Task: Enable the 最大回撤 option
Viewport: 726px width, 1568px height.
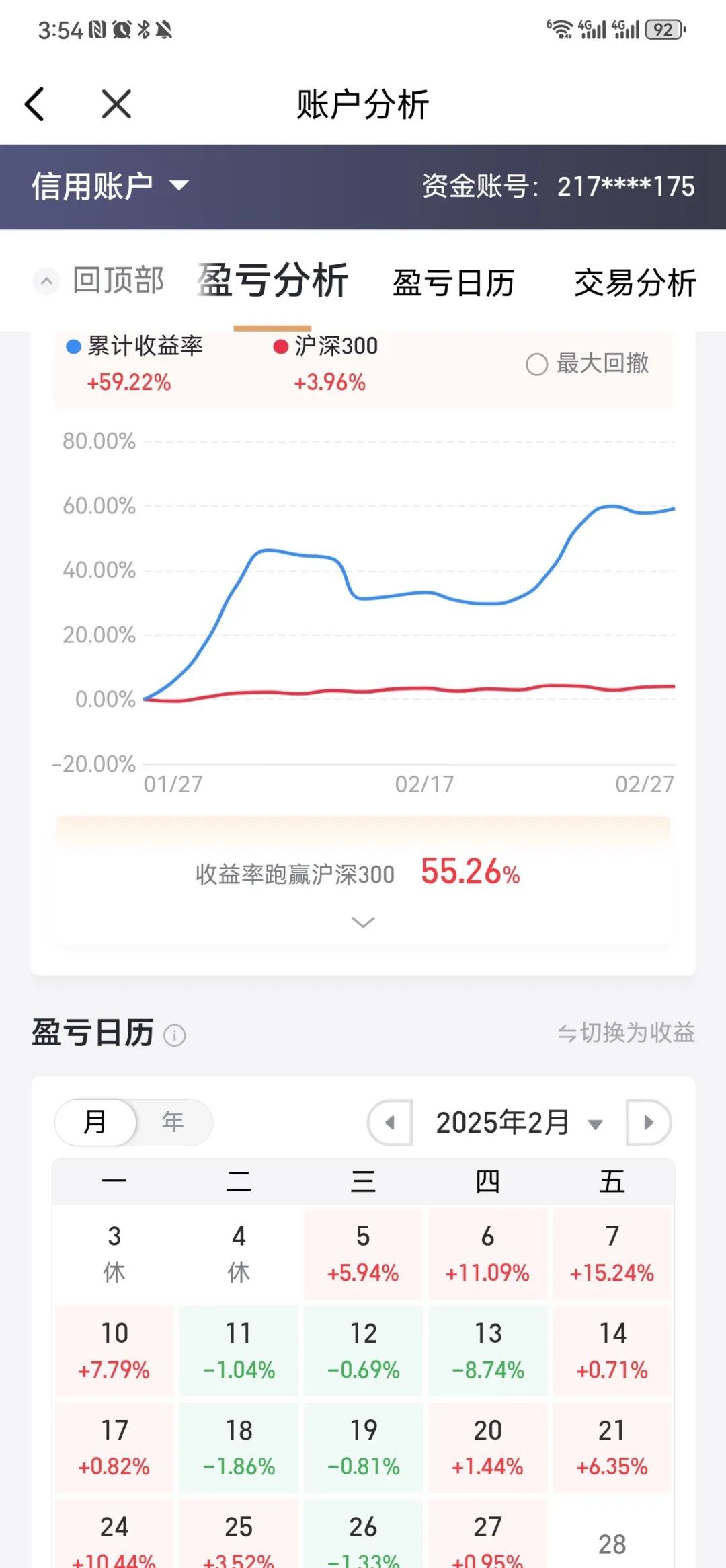Action: tap(588, 364)
